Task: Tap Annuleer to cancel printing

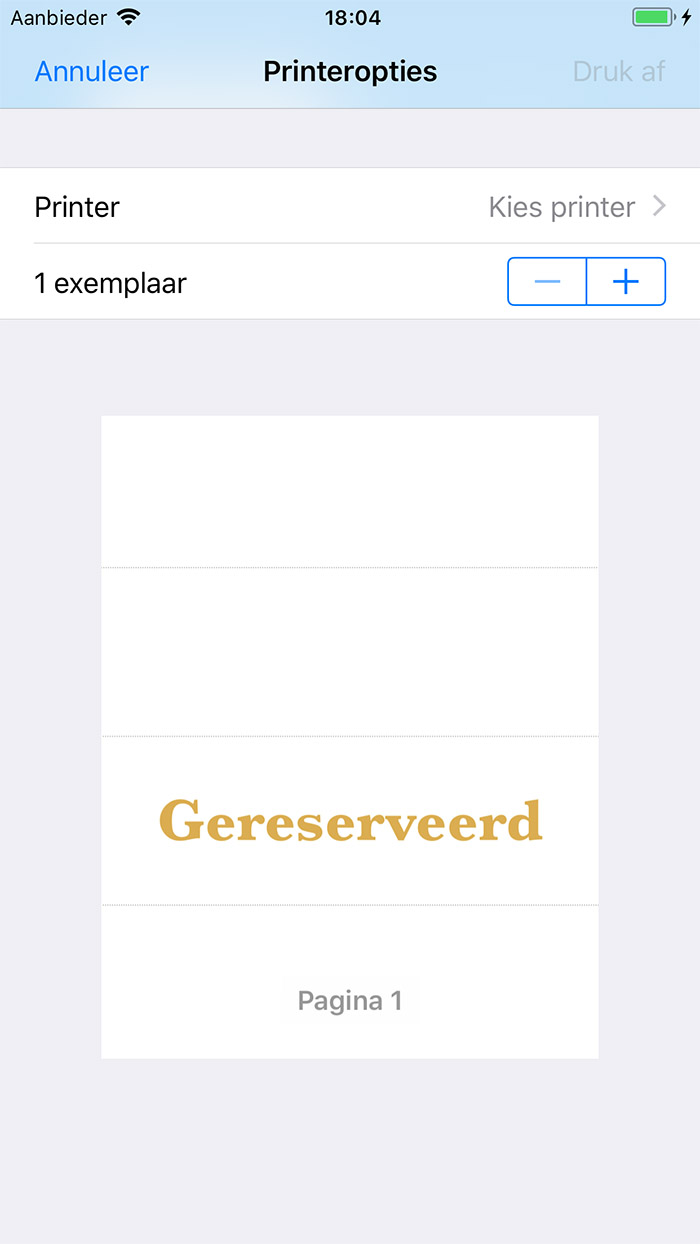Action: [92, 72]
